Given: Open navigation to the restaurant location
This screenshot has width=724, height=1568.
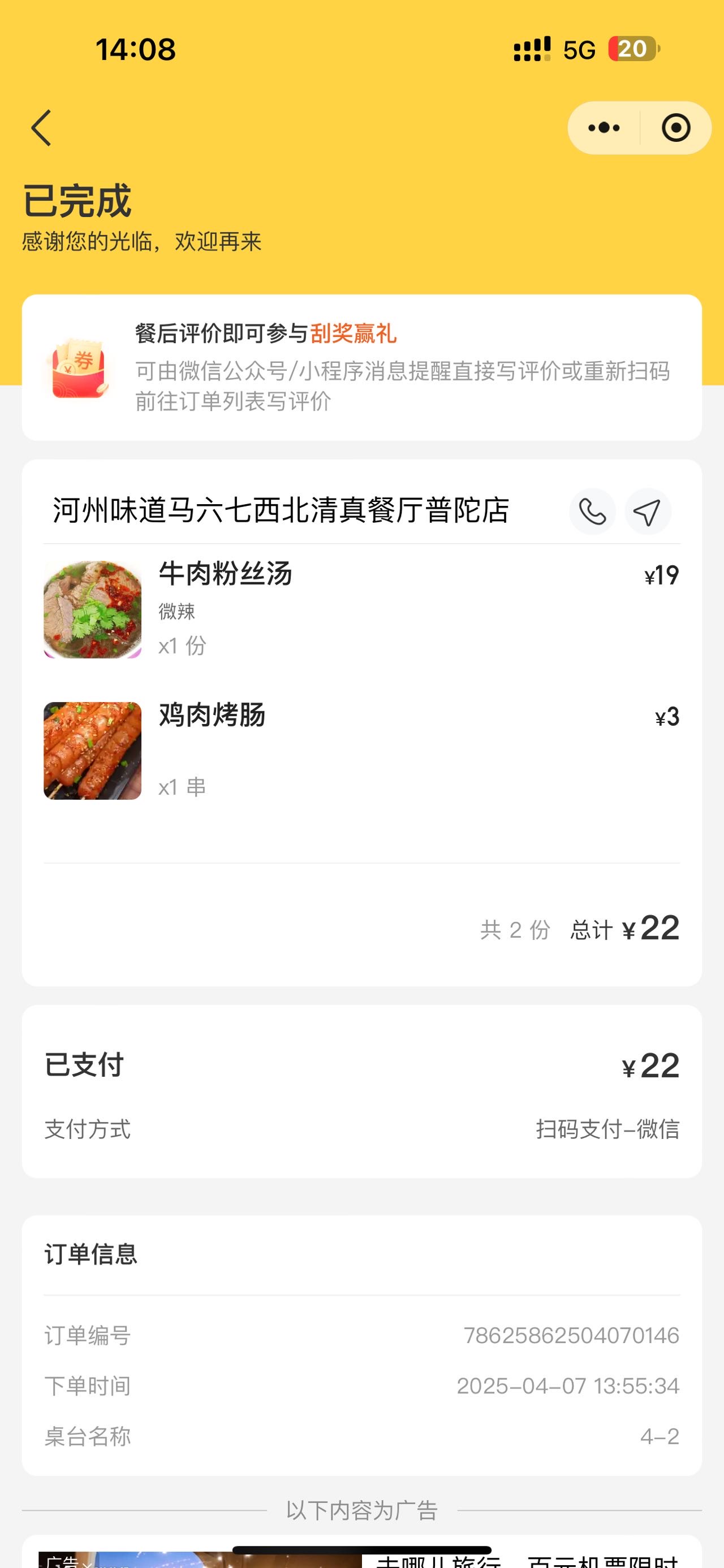Looking at the screenshot, I should pyautogui.click(x=647, y=512).
